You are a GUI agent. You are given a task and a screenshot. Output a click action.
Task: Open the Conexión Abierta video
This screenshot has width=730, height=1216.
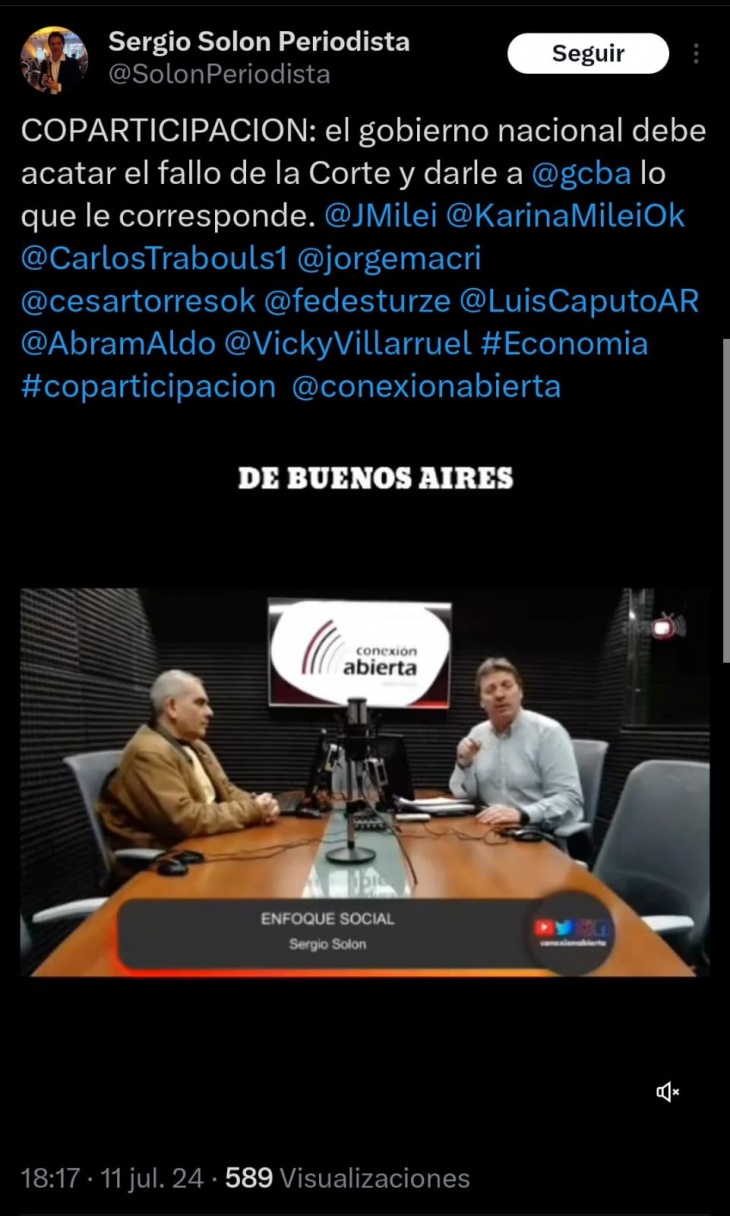coord(365,780)
